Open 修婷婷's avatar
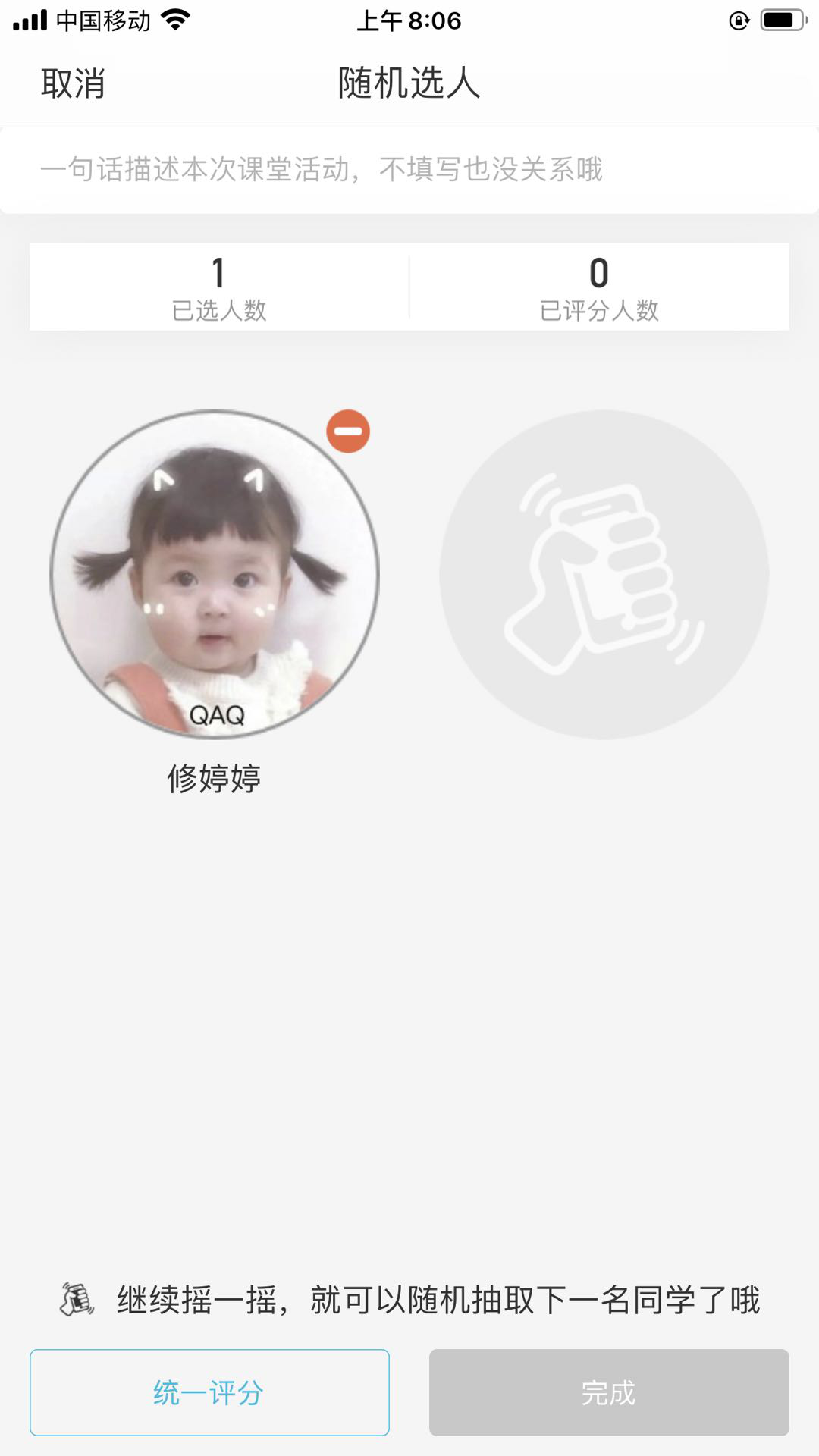 coord(215,574)
